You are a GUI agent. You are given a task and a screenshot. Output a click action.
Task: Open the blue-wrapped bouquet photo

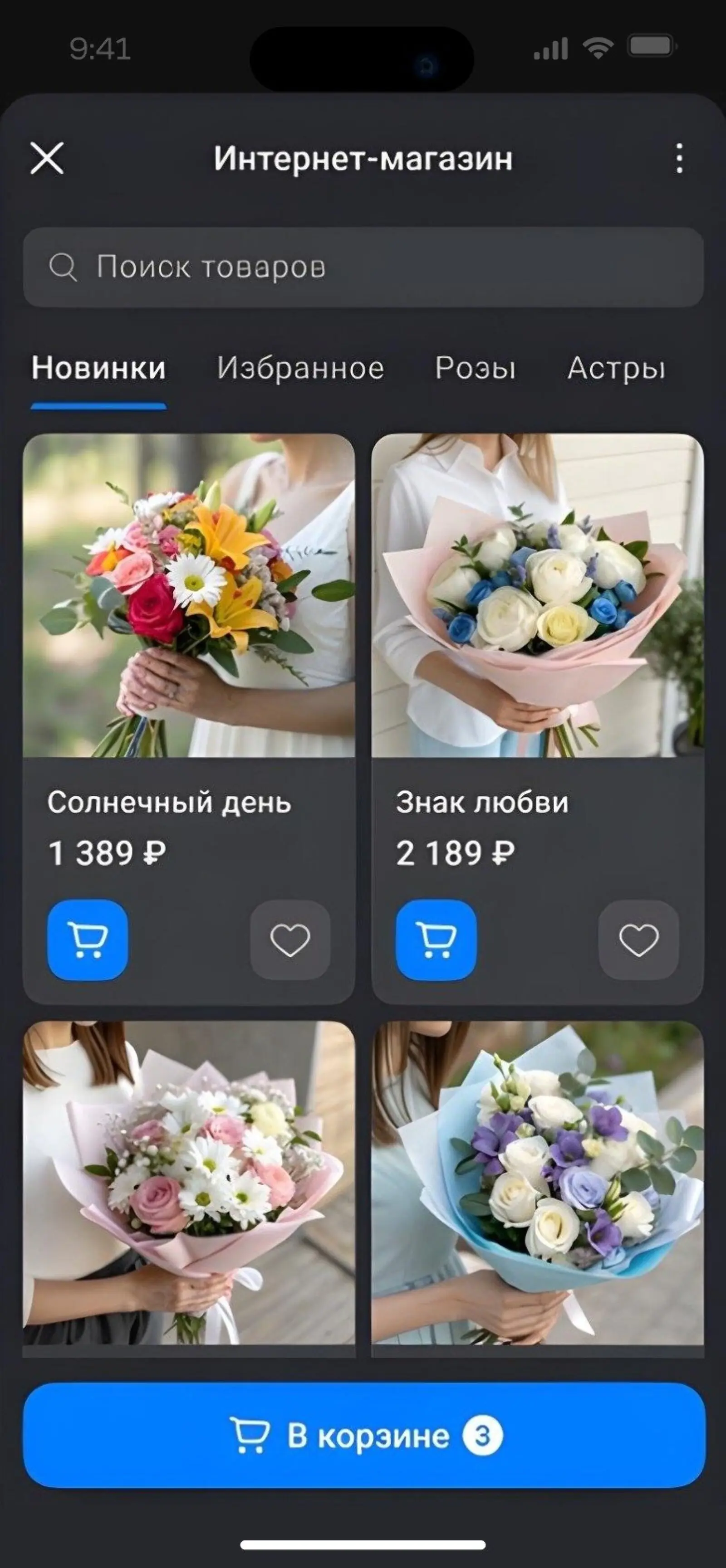tap(537, 1182)
